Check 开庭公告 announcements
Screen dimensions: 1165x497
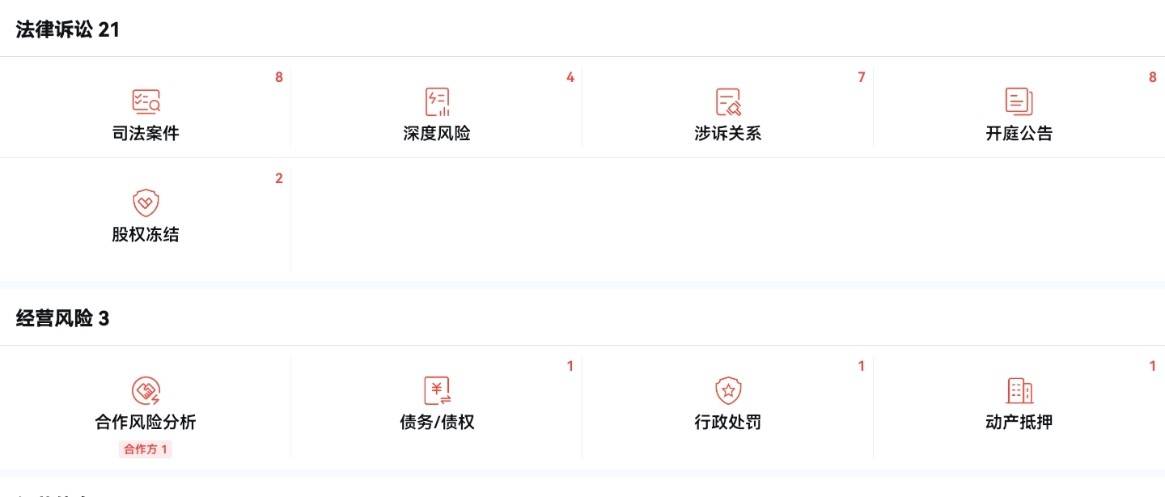pyautogui.click(x=1019, y=114)
